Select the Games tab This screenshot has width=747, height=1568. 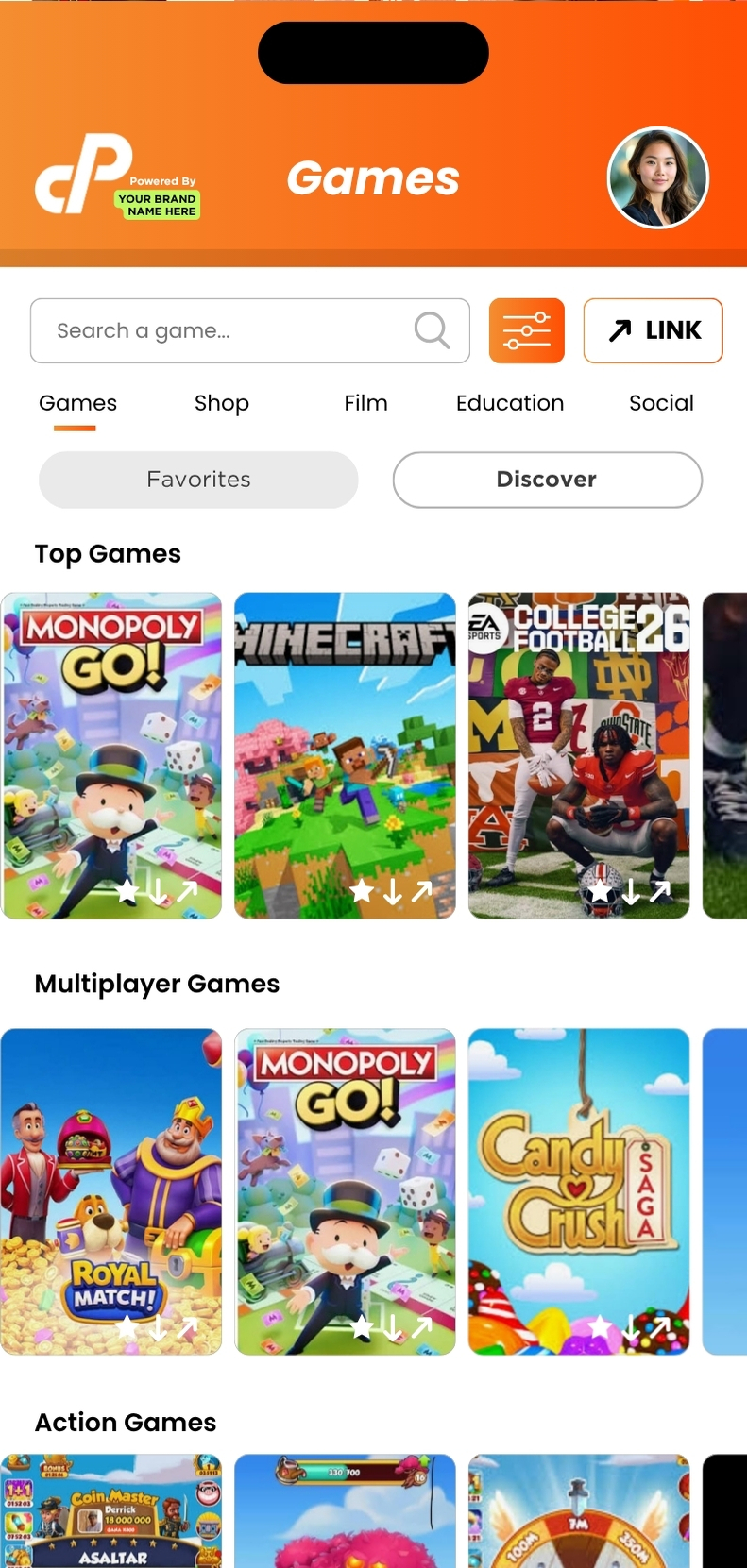(x=77, y=403)
